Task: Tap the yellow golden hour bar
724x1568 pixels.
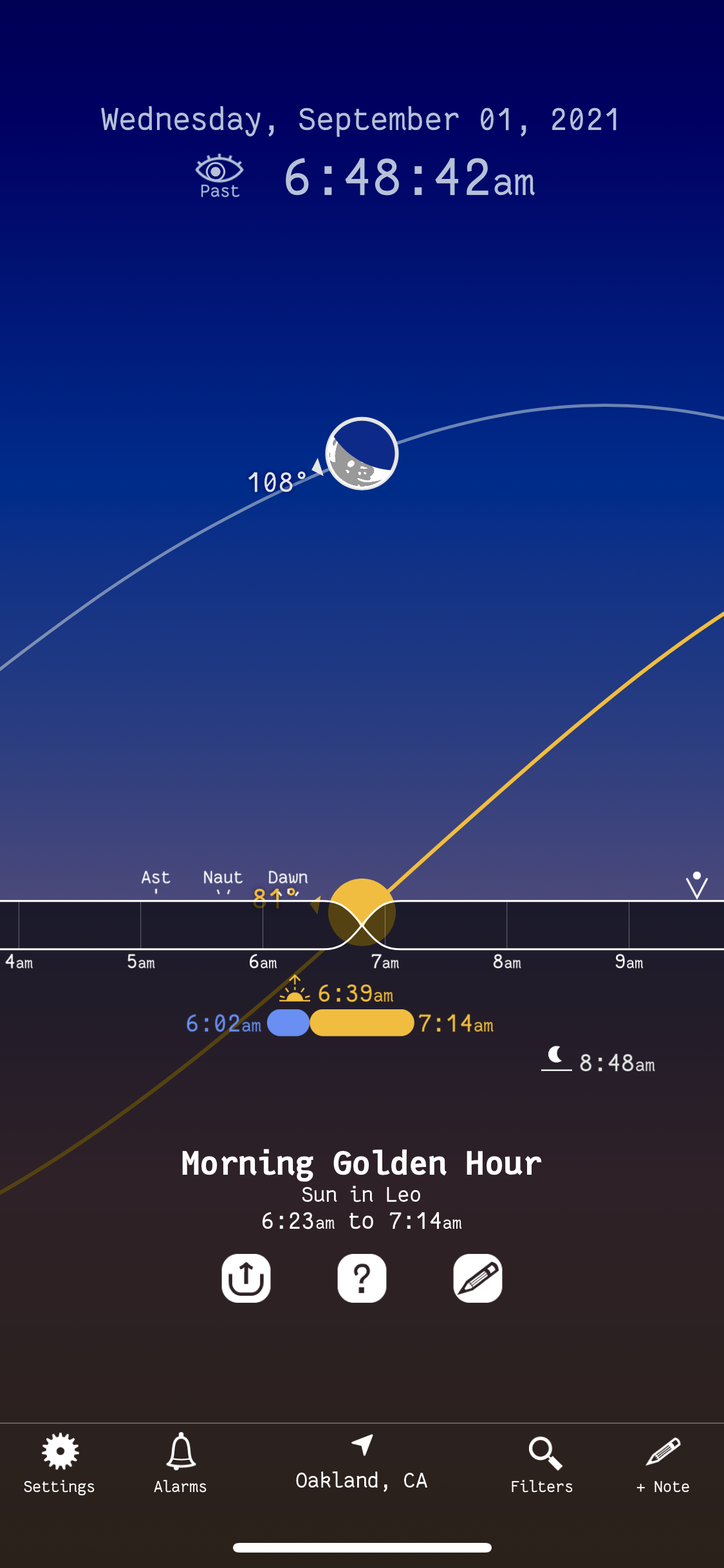Action: point(362,1023)
